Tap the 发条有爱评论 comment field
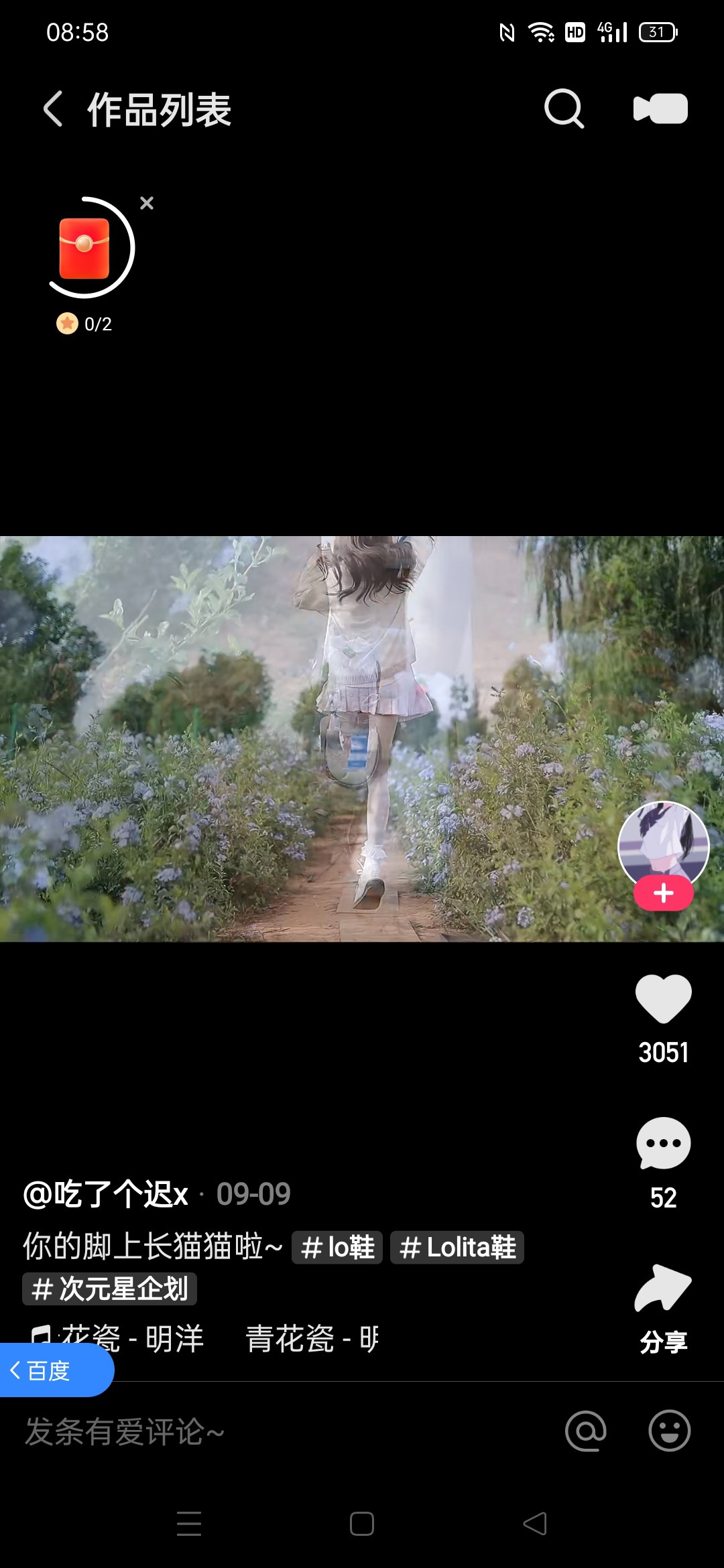This screenshot has width=724, height=1568. pos(268,1431)
